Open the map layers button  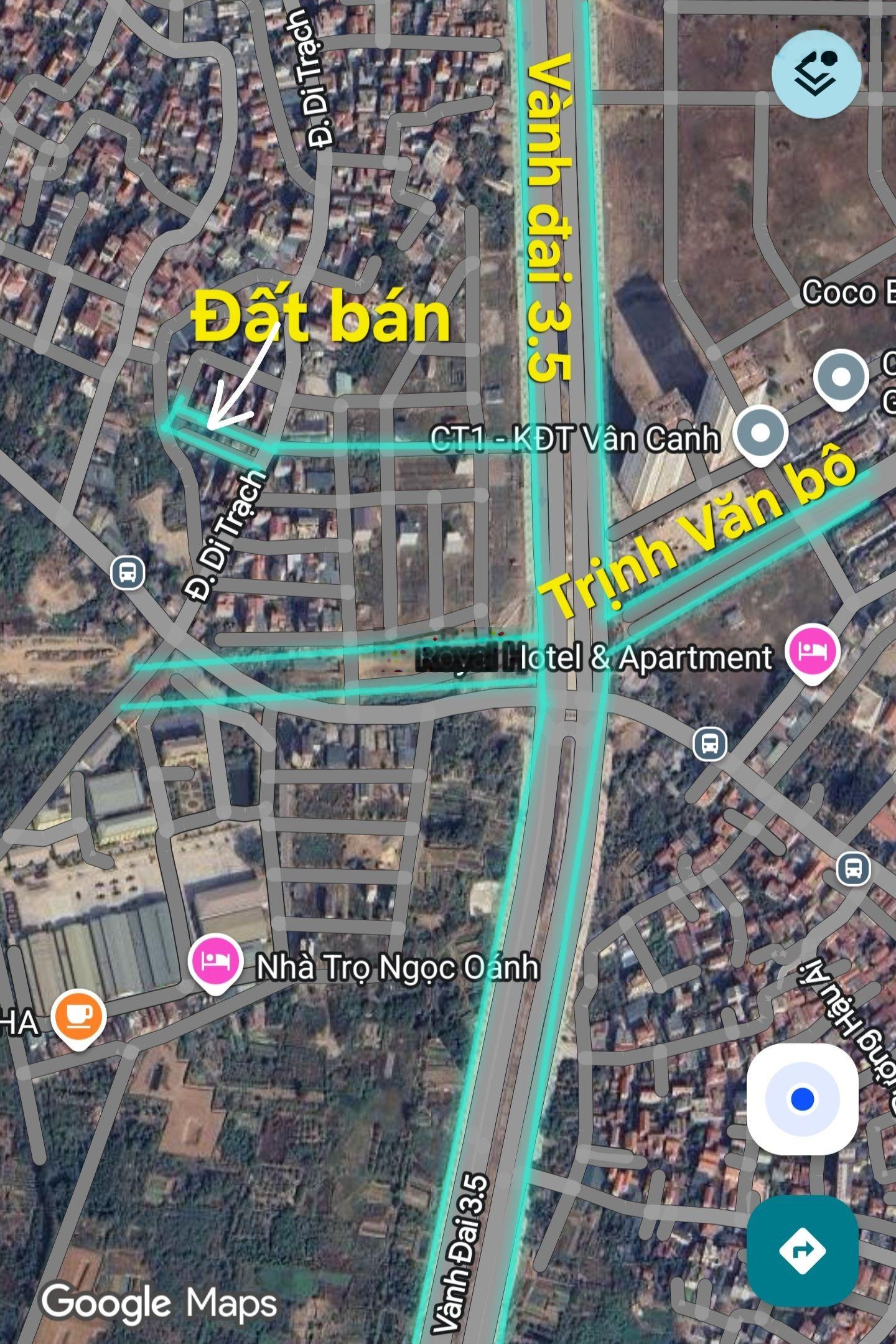pos(816,73)
